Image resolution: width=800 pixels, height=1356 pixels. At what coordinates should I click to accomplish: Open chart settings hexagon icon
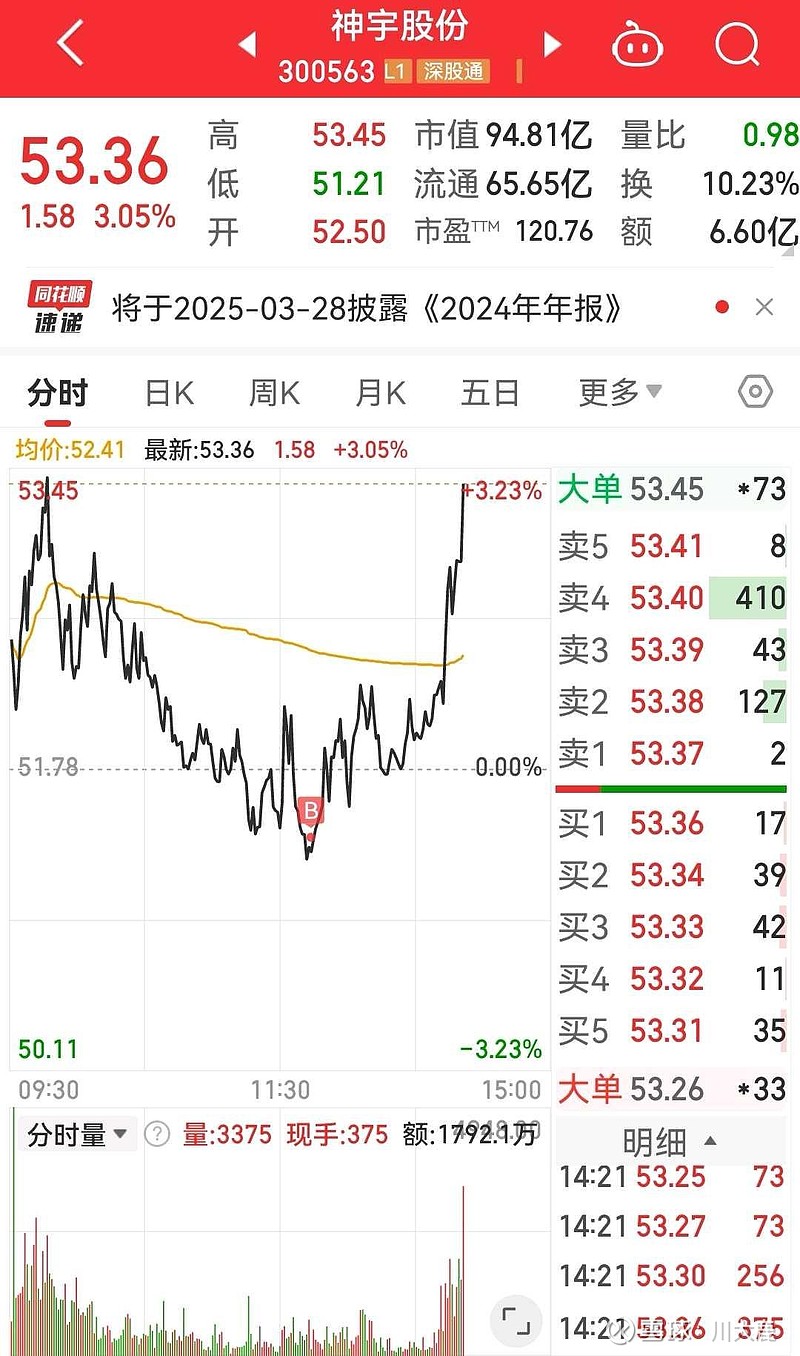[755, 392]
